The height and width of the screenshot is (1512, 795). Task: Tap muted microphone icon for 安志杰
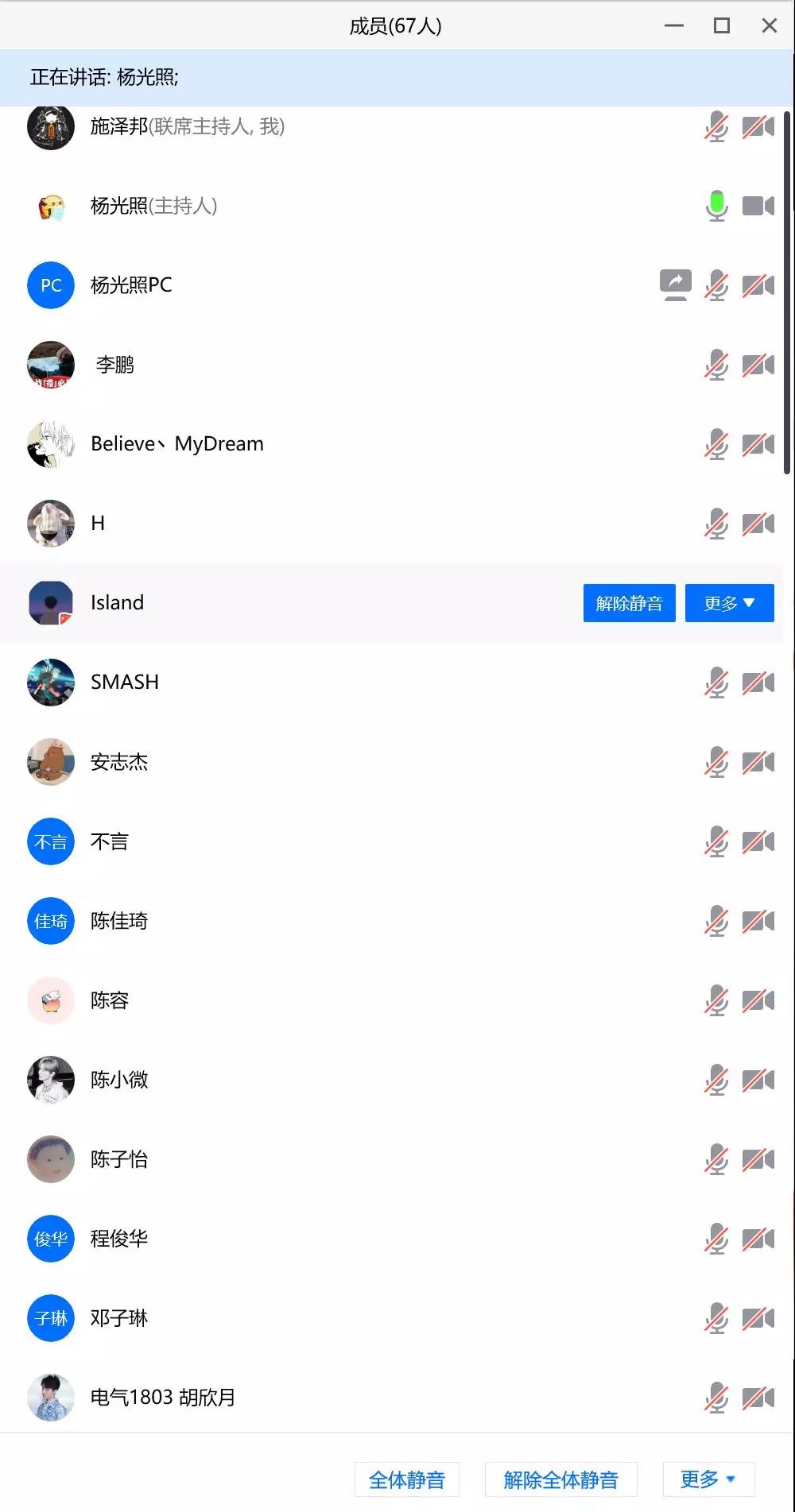click(716, 762)
